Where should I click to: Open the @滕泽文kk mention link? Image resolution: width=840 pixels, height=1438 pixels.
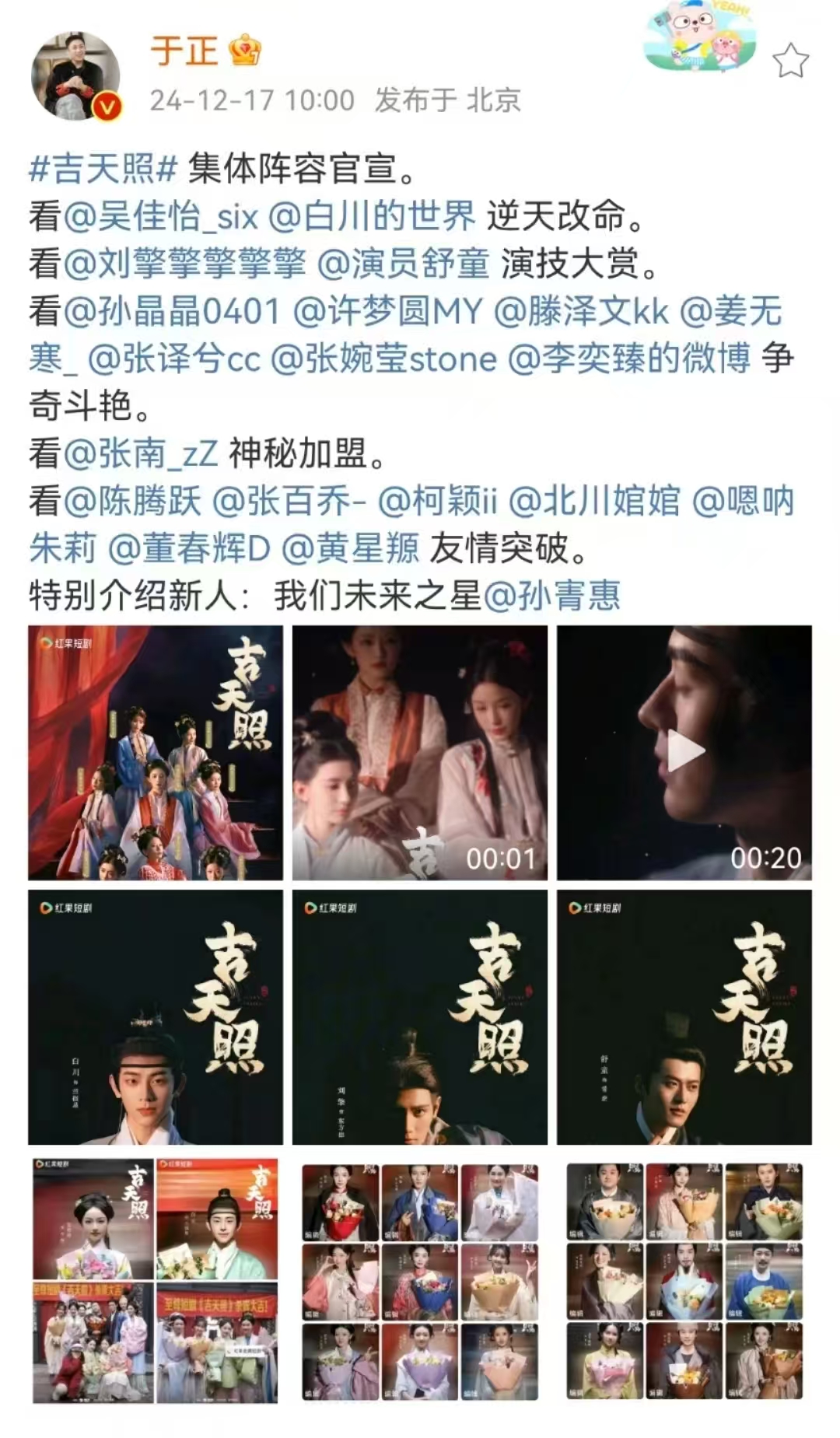click(580, 310)
